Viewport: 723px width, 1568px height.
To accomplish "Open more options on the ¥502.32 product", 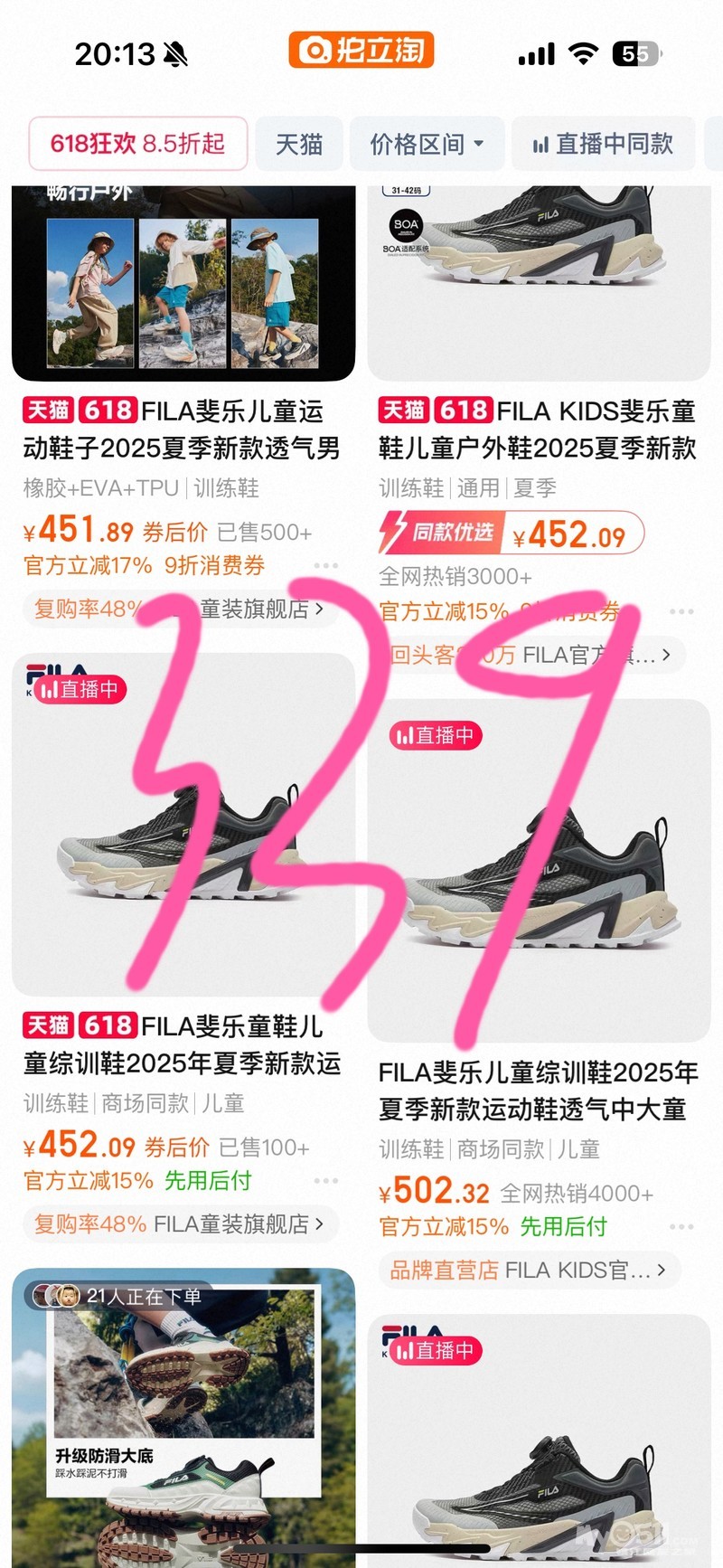I will click(x=681, y=1227).
